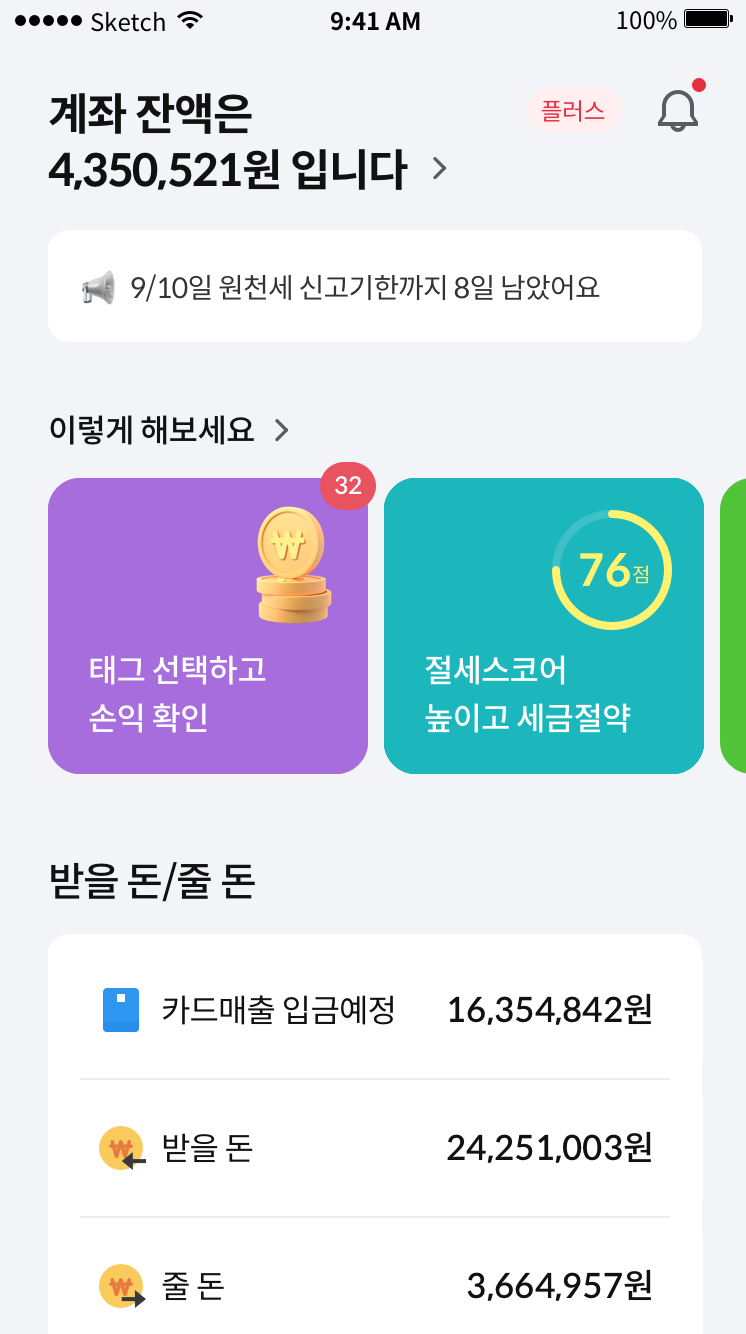
Task: Open the 절세스코어 높이고 세금절약 card
Action: click(544, 626)
